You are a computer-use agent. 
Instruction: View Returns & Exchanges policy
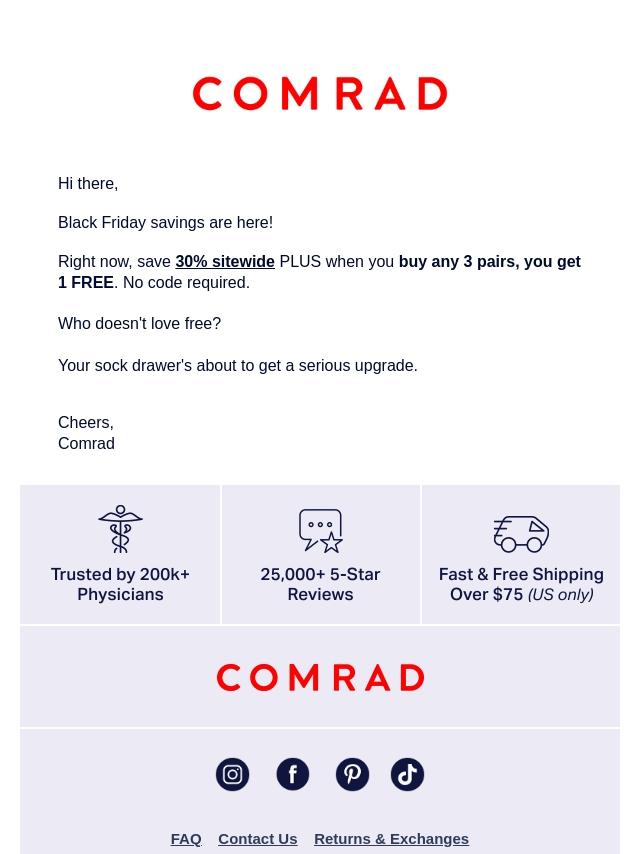coord(391,838)
